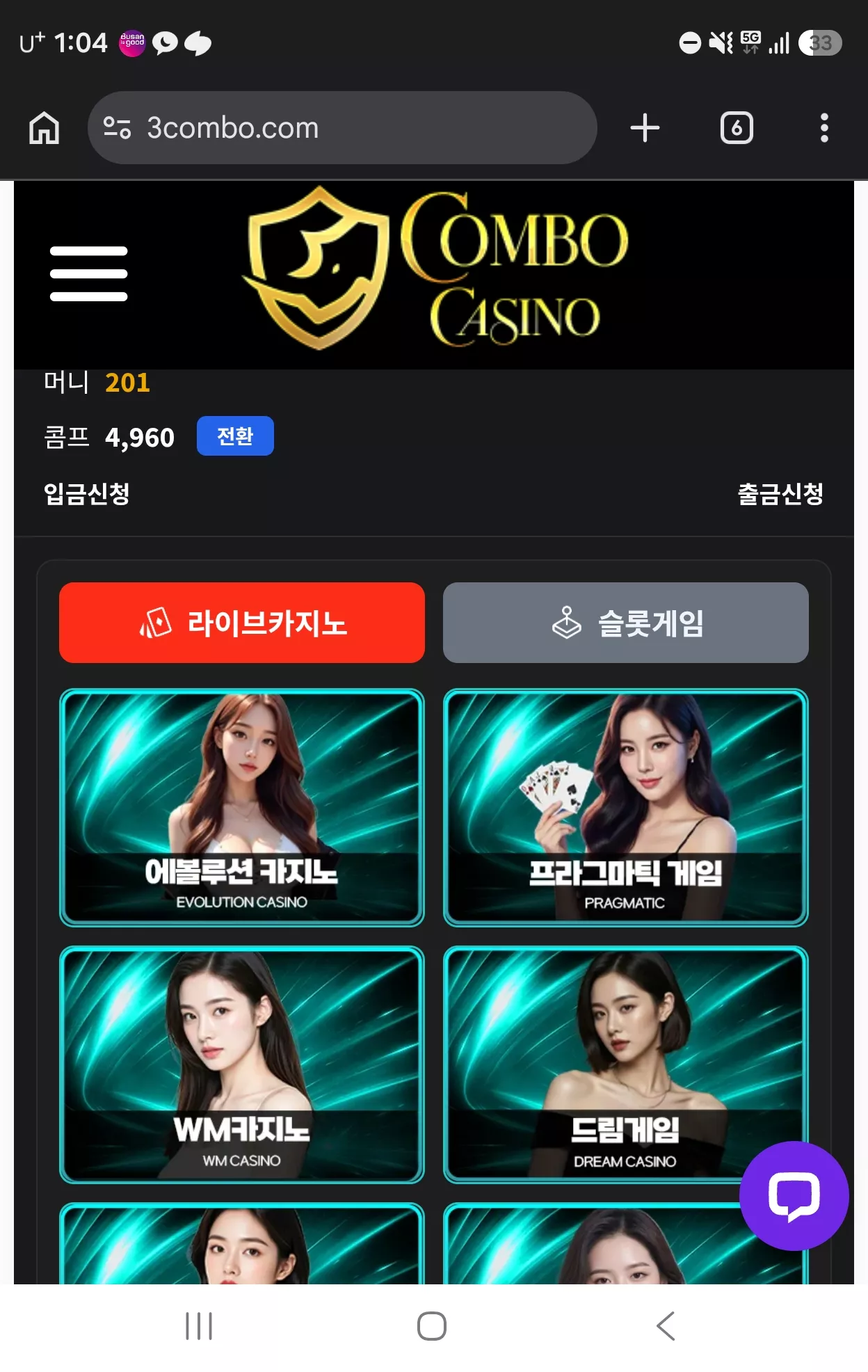Image resolution: width=868 pixels, height=1372 pixels.
Task: Open 입금신청 deposit request
Action: [87, 494]
